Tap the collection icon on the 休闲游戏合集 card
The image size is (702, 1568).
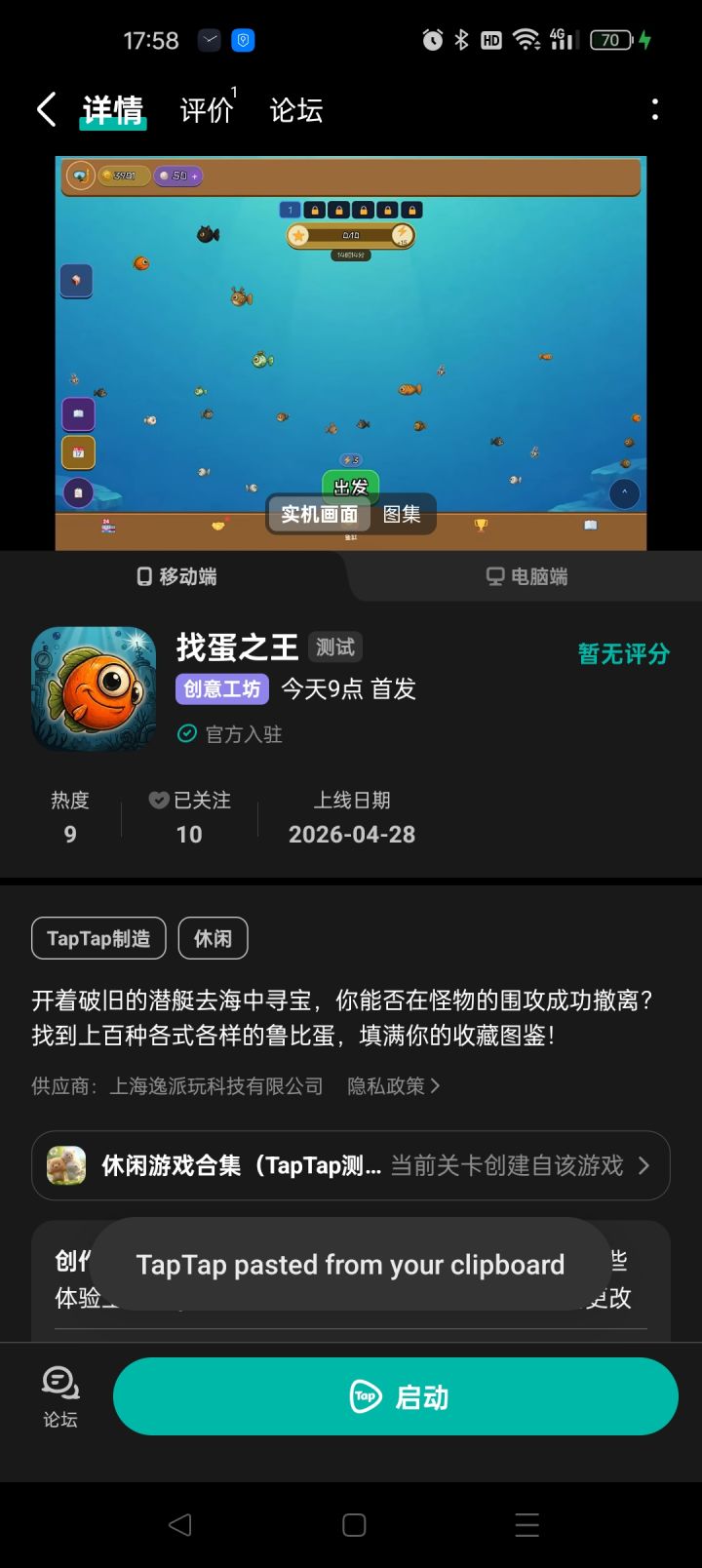coord(66,1165)
